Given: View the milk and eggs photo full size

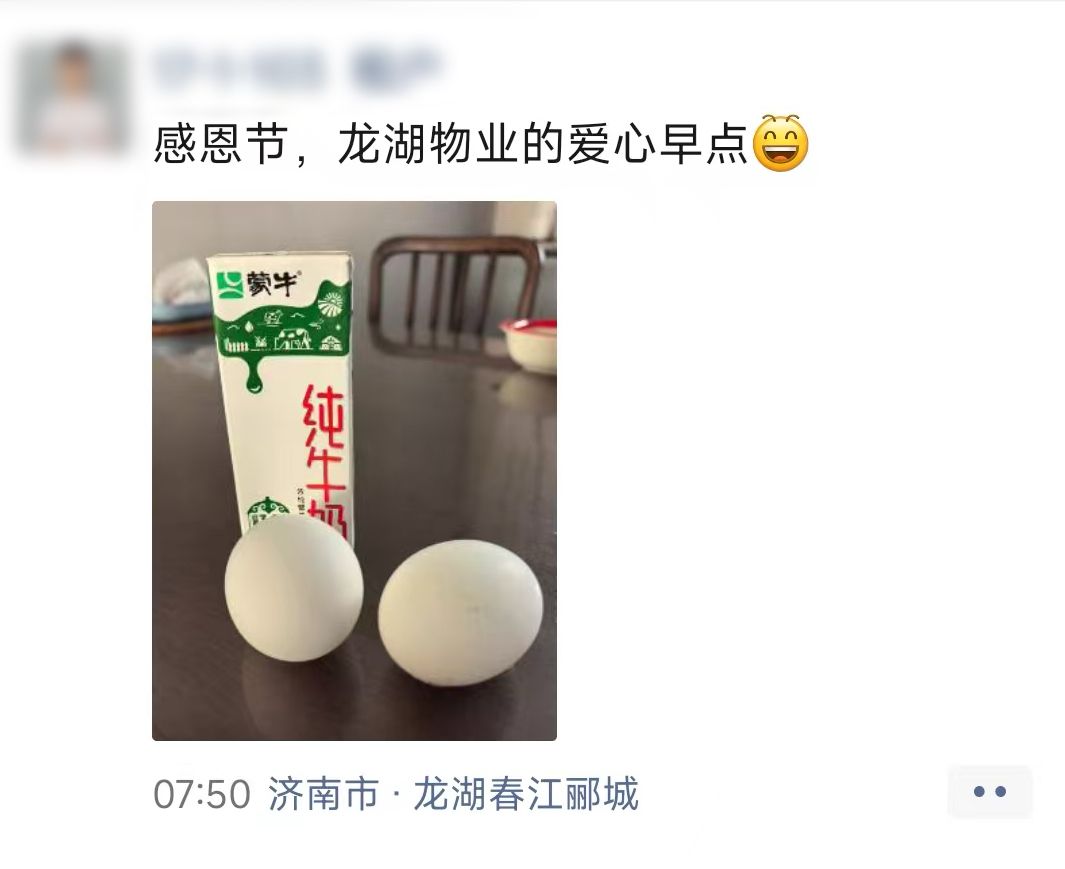Looking at the screenshot, I should coord(354,470).
